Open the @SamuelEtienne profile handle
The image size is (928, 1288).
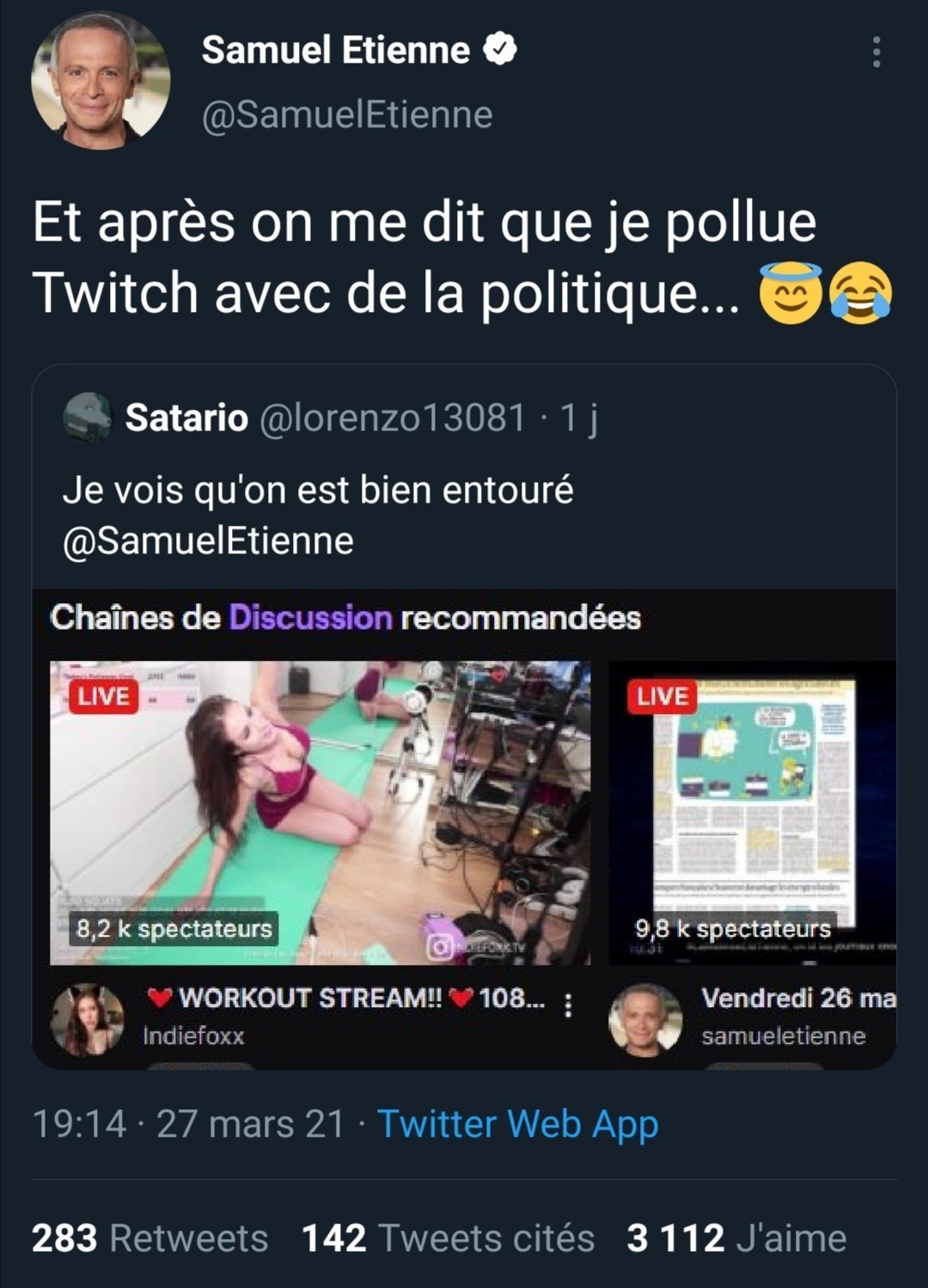[347, 115]
